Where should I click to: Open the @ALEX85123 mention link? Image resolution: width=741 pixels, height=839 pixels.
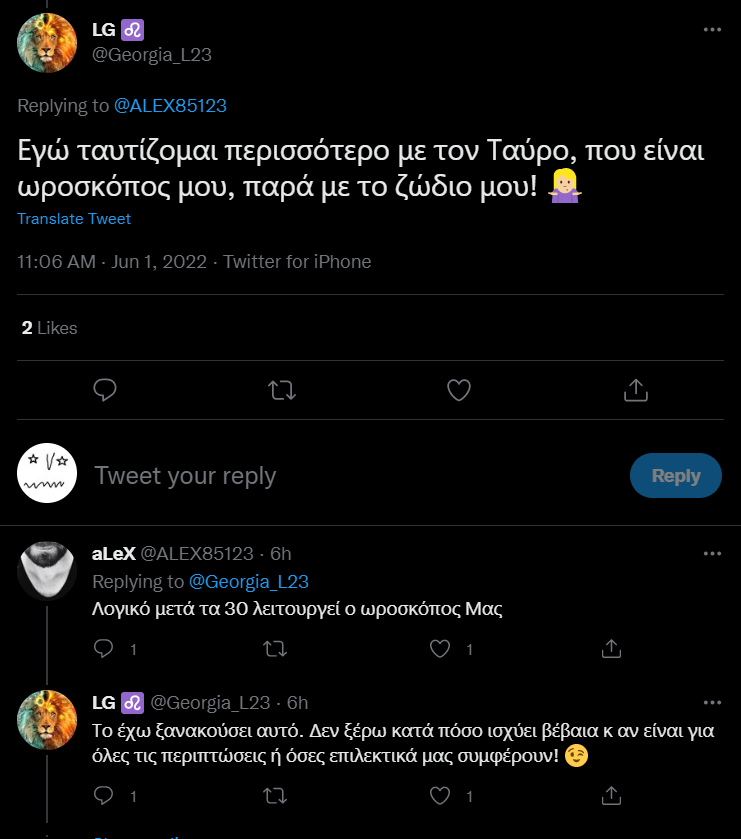[170, 105]
